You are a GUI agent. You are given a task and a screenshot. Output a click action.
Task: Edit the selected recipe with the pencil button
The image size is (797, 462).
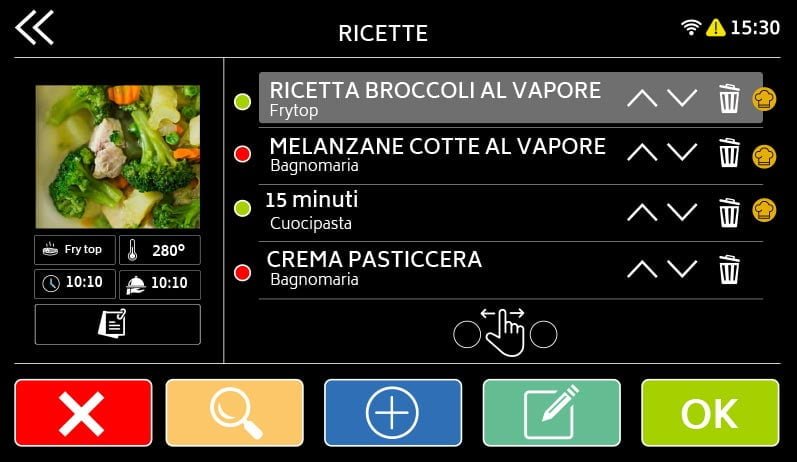[551, 413]
